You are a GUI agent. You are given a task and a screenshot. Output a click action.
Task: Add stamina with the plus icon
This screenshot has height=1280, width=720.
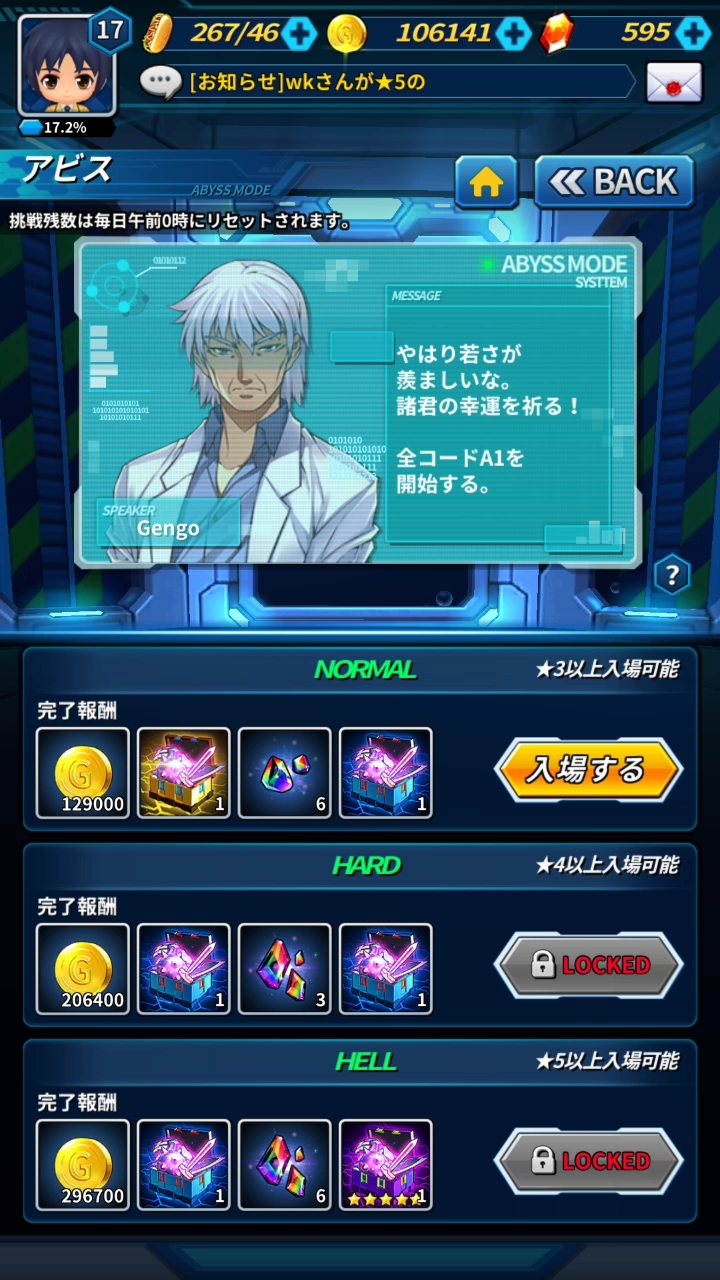click(298, 34)
